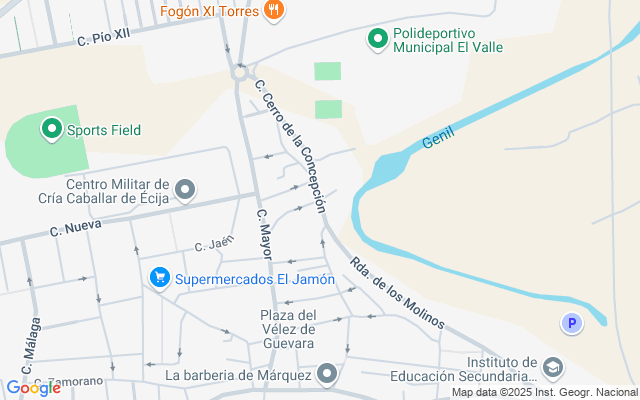The height and width of the screenshot is (400, 640).
Task: Select Supermercados El Jamón shop marker
Action: [158, 279]
